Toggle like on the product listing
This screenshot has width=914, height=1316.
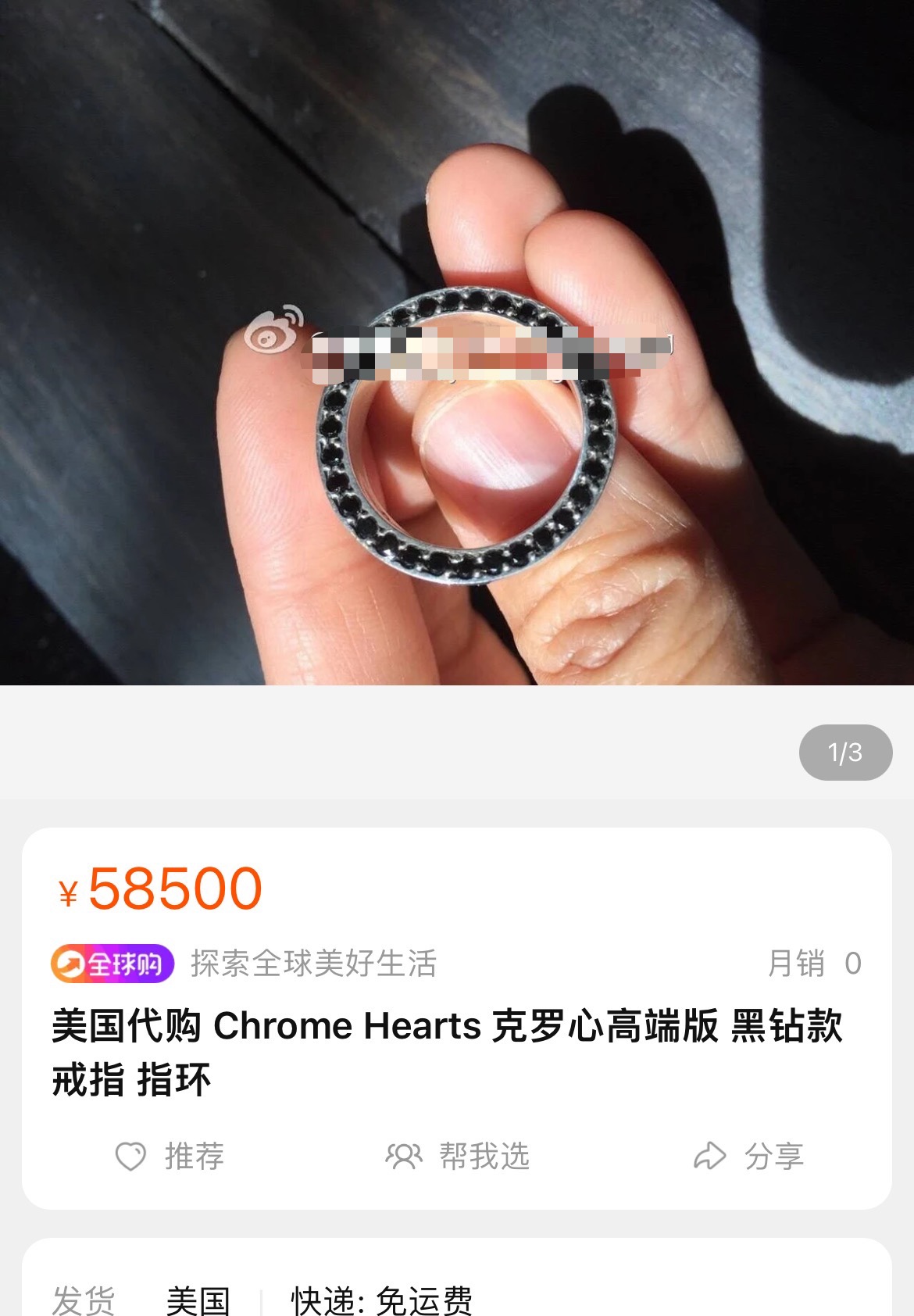133,1157
